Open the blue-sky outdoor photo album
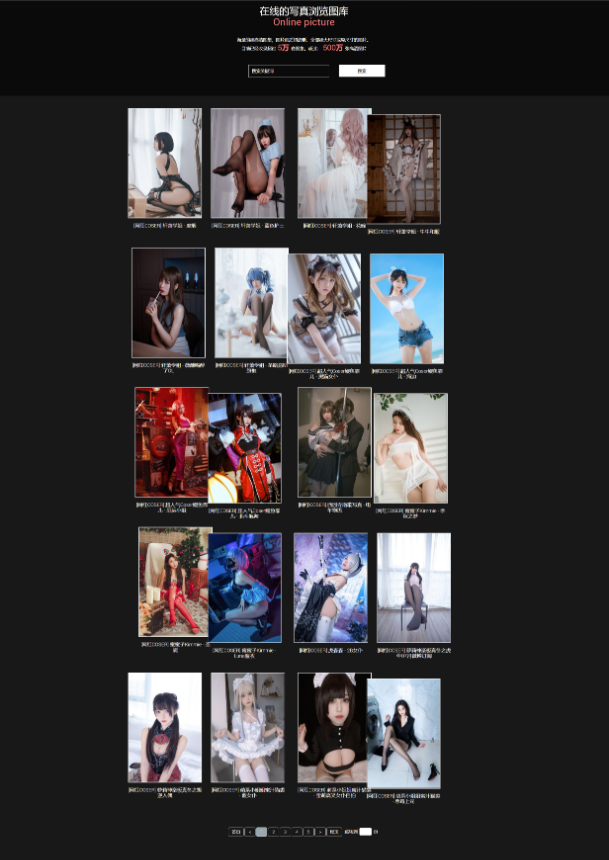Image resolution: width=609 pixels, height=860 pixels. [x=406, y=308]
